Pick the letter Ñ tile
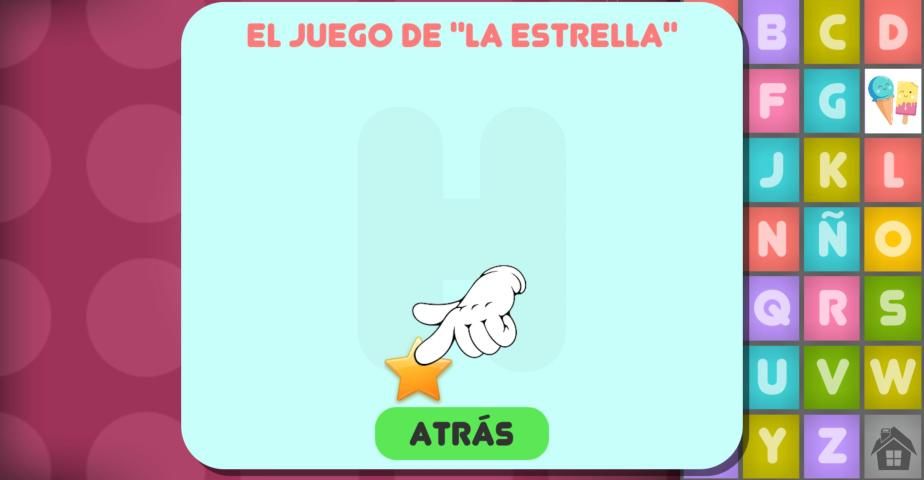 pos(832,239)
